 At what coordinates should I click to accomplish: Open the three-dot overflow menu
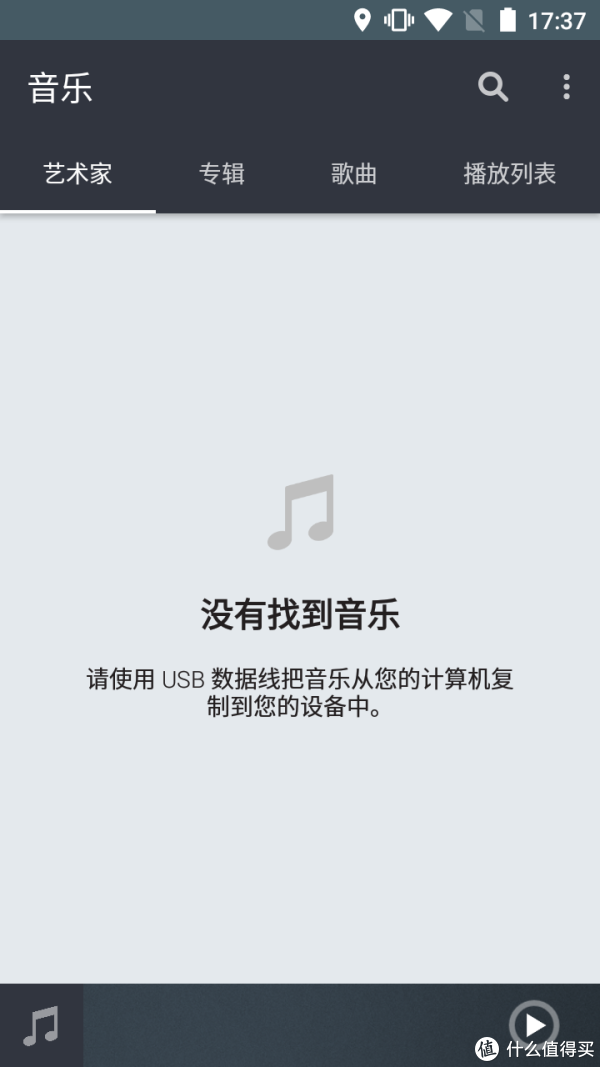(566, 88)
